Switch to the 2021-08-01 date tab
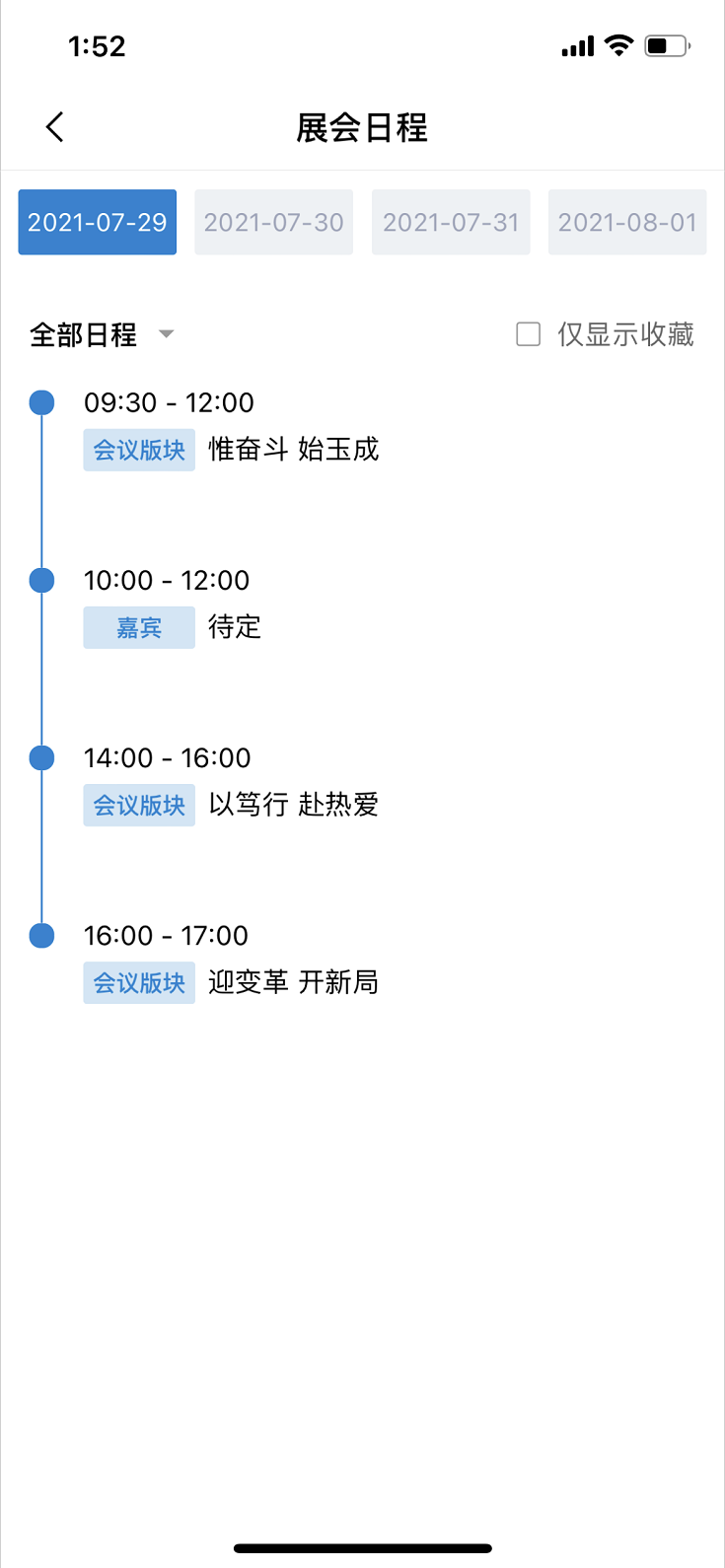 point(627,222)
